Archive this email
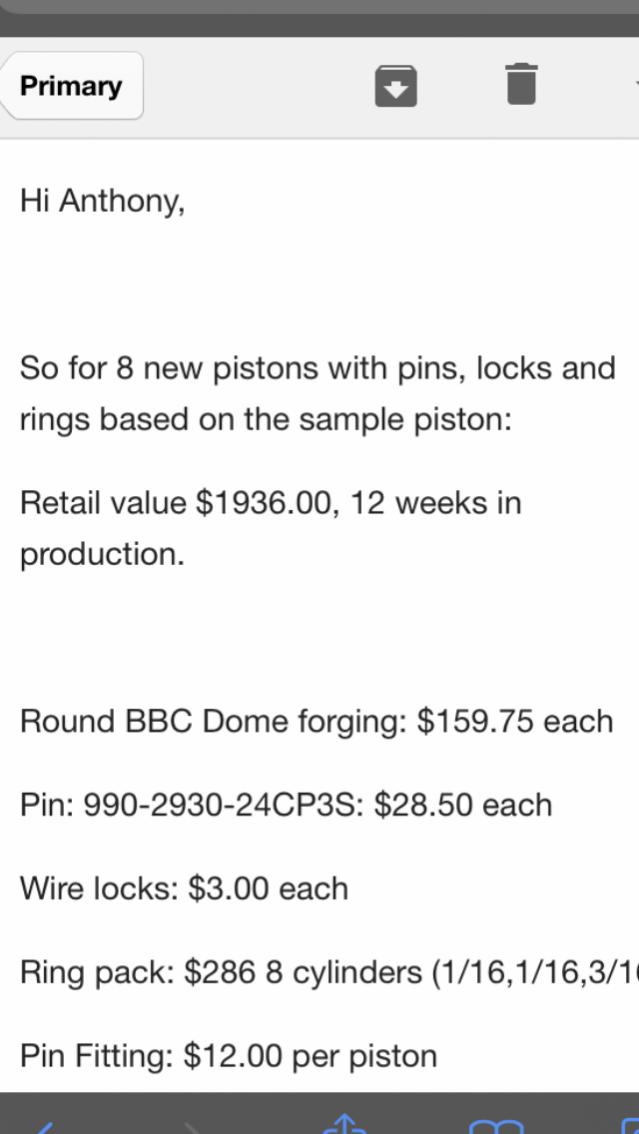Viewport: 639px width, 1134px height. 396,85
